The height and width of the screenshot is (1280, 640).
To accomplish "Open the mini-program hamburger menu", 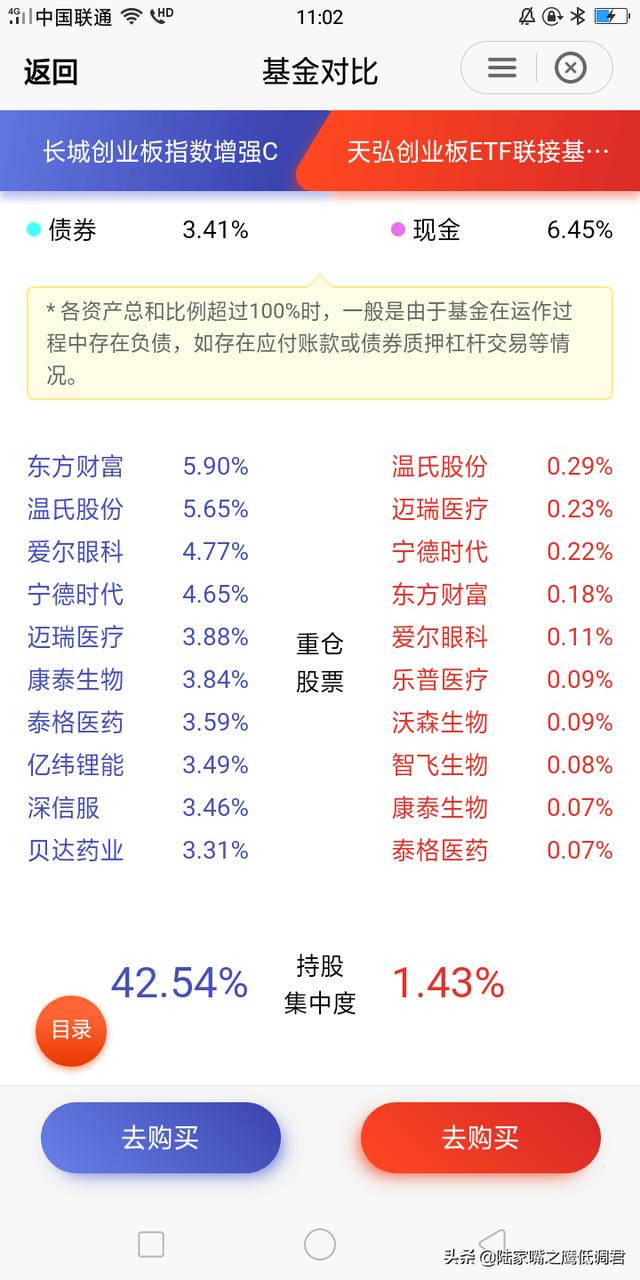I will [502, 68].
